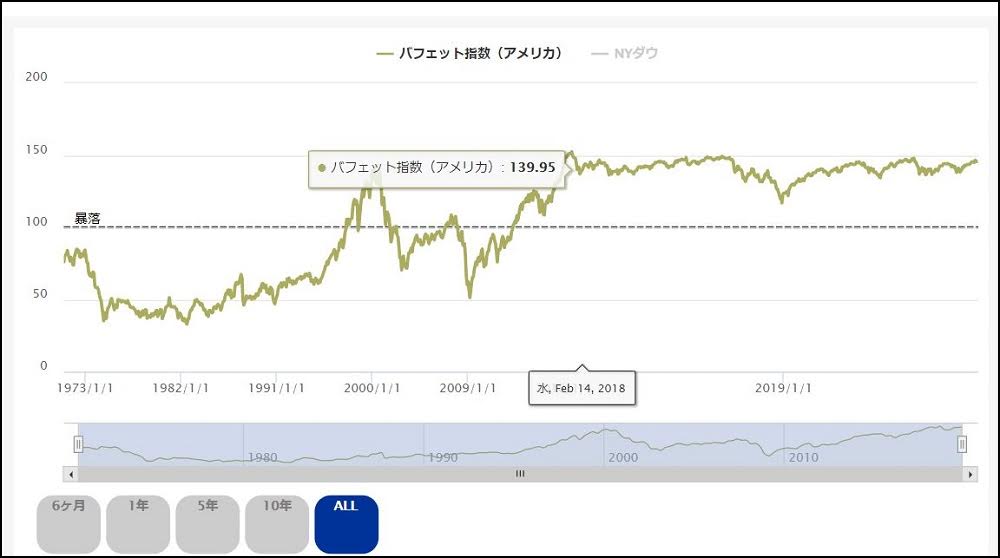Toggle the バフェット指数（アメリカ） legend series
This screenshot has width=1000, height=558.
pos(470,53)
